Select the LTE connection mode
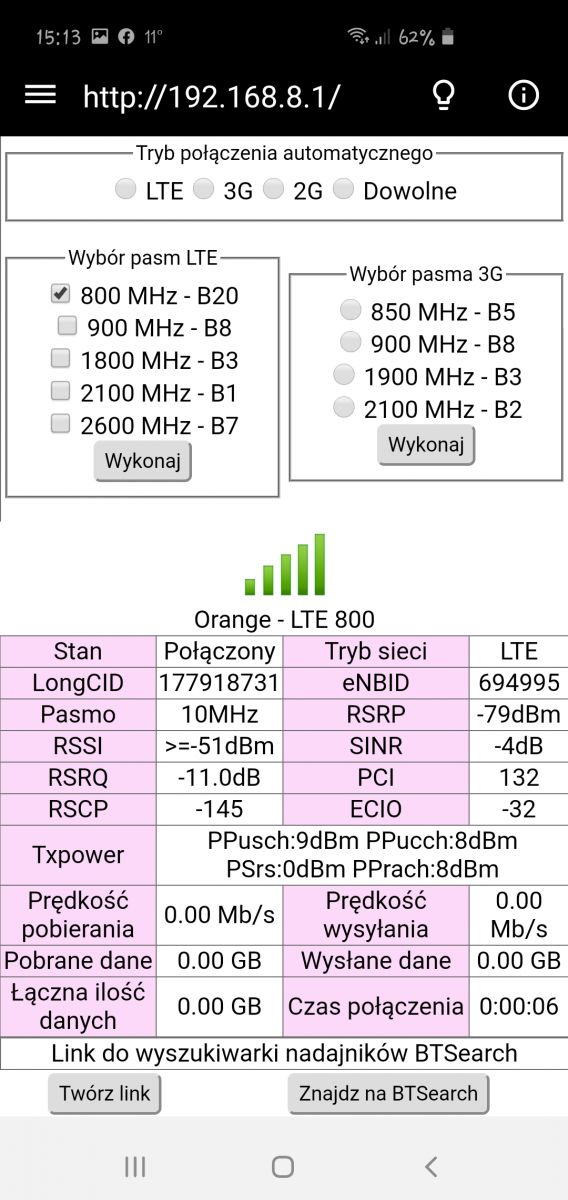The width and height of the screenshot is (568, 1200). pos(125,189)
